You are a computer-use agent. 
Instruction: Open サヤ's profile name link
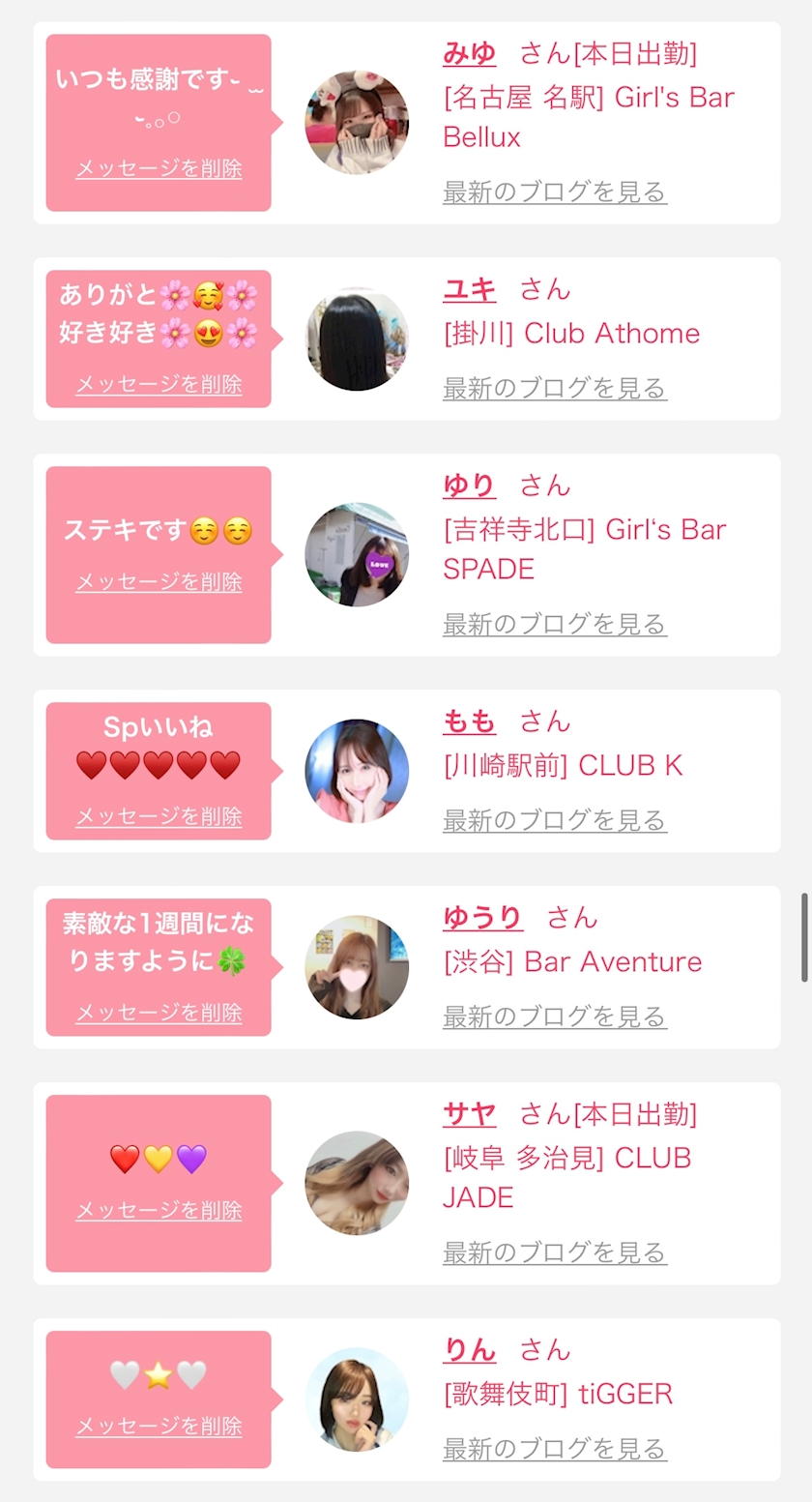click(x=469, y=1114)
